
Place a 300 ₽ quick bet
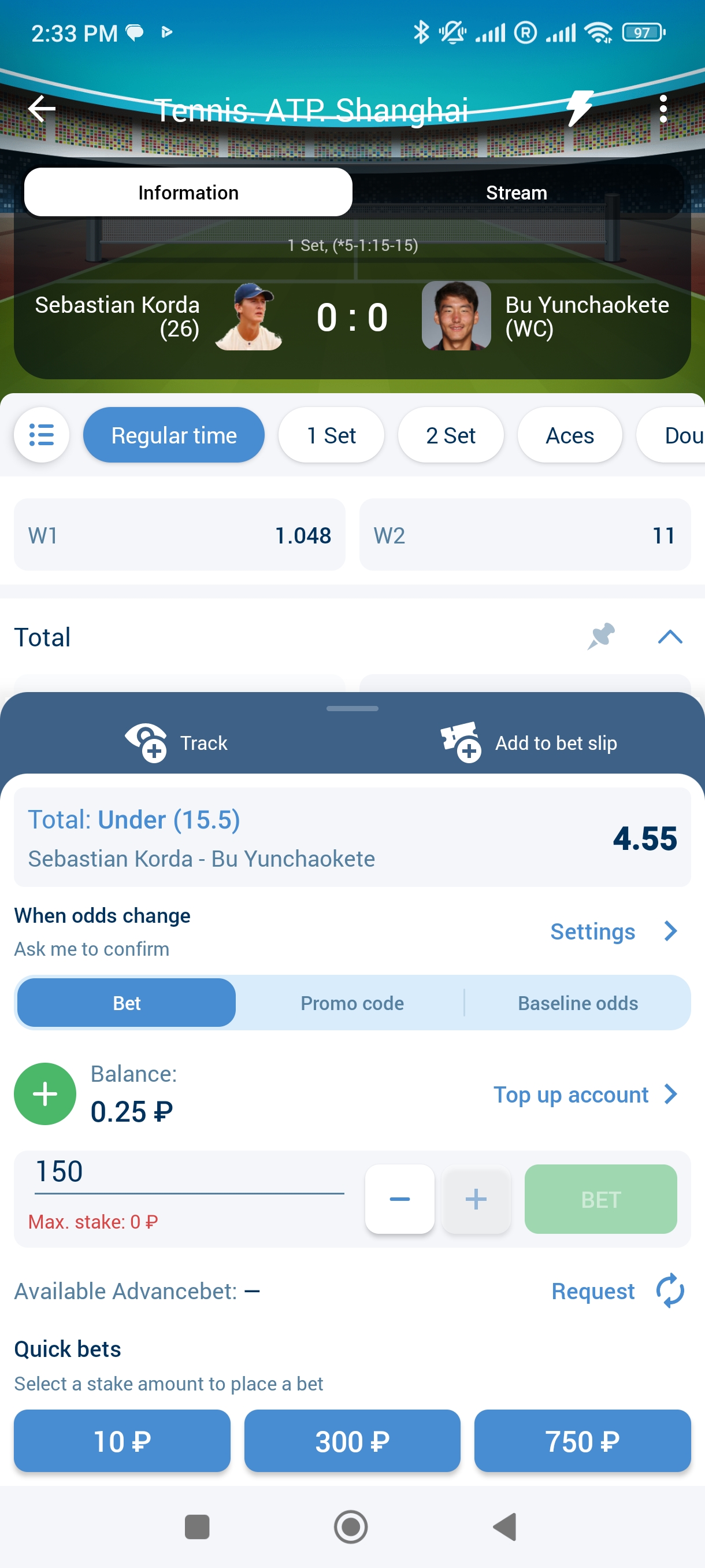(x=351, y=1441)
